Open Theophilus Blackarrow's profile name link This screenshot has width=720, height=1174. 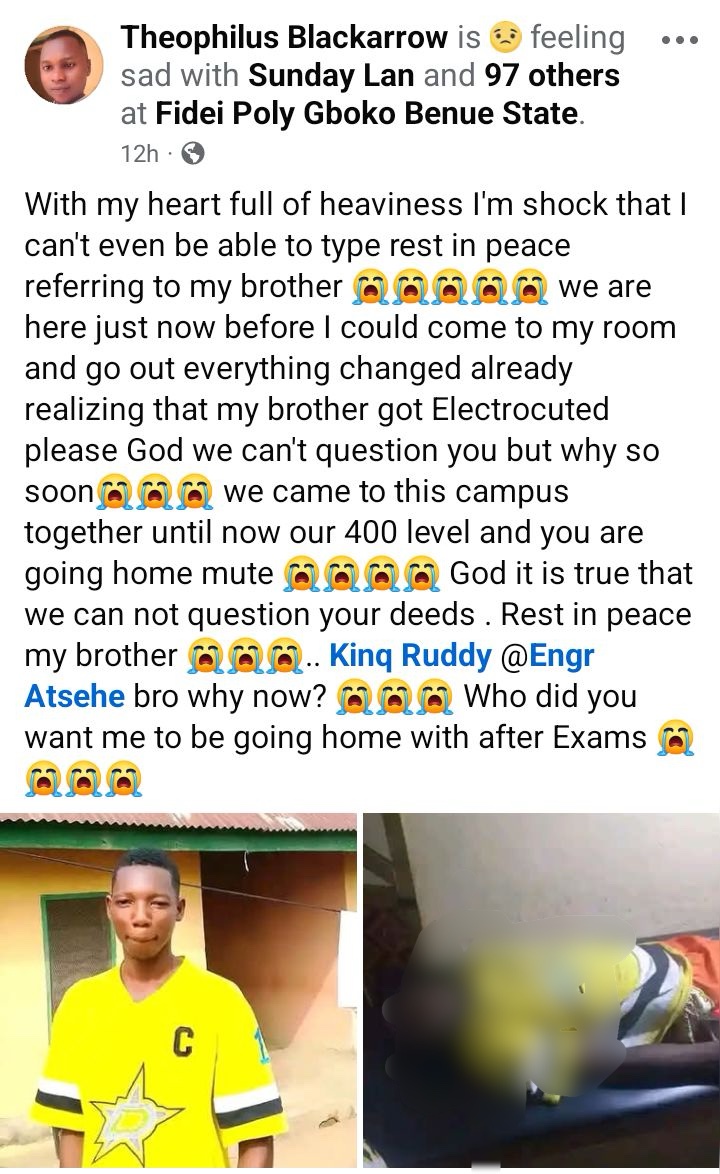[x=284, y=38]
